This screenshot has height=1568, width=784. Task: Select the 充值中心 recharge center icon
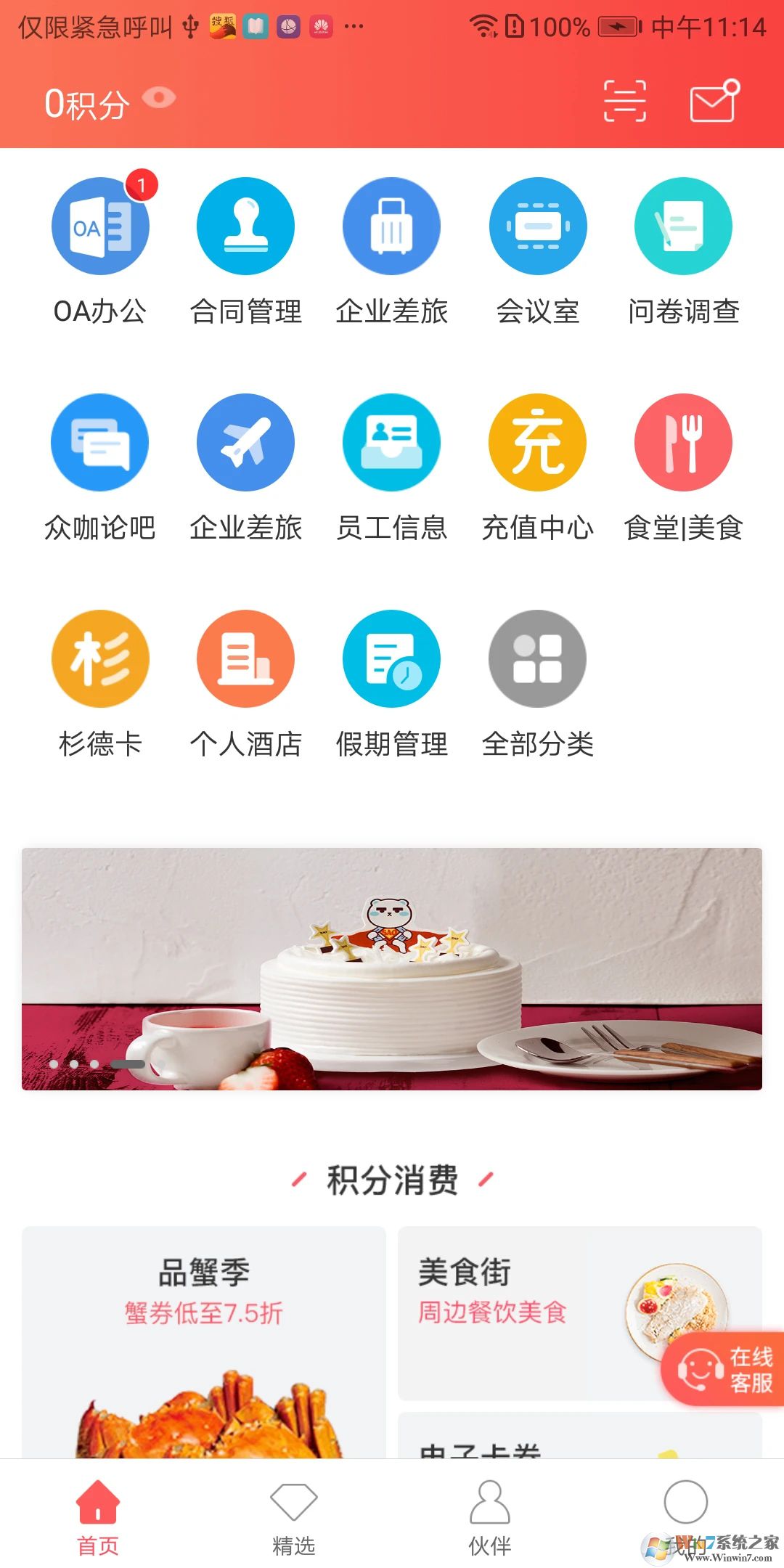click(x=536, y=441)
